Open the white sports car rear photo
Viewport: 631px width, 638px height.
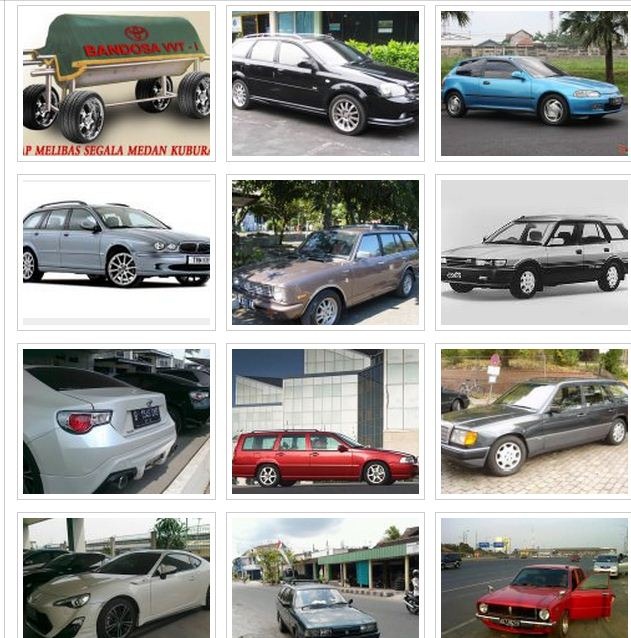(x=116, y=421)
